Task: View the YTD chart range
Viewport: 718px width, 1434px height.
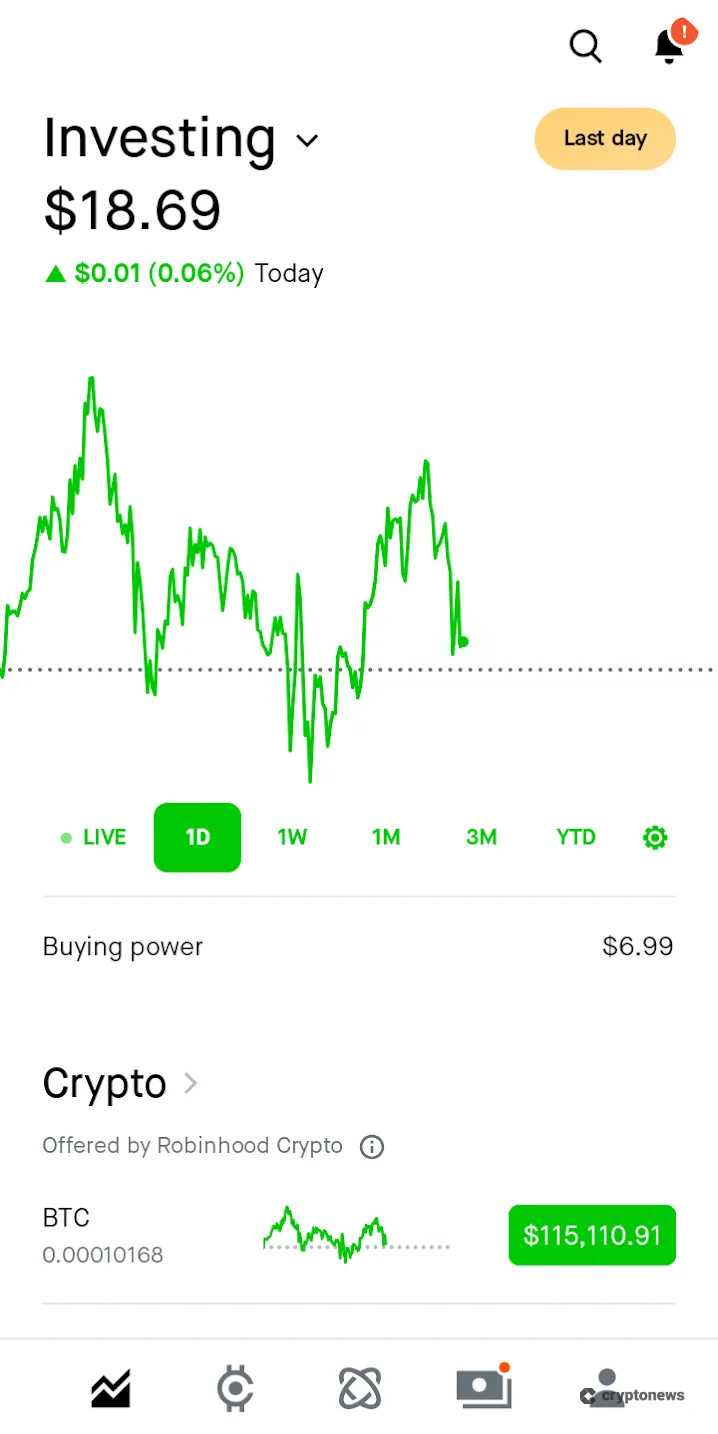Action: click(x=576, y=837)
